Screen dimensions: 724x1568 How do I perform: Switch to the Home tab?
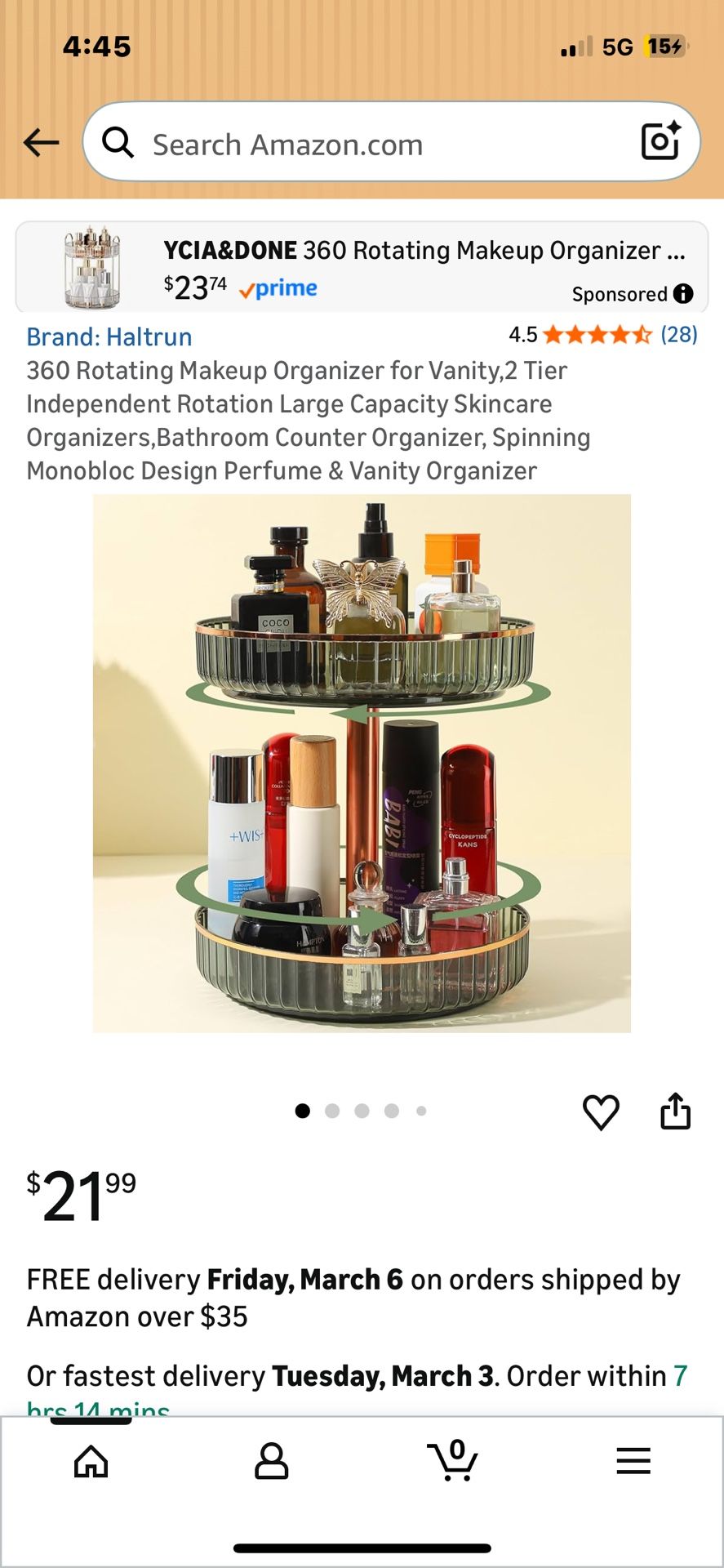coord(91,1461)
